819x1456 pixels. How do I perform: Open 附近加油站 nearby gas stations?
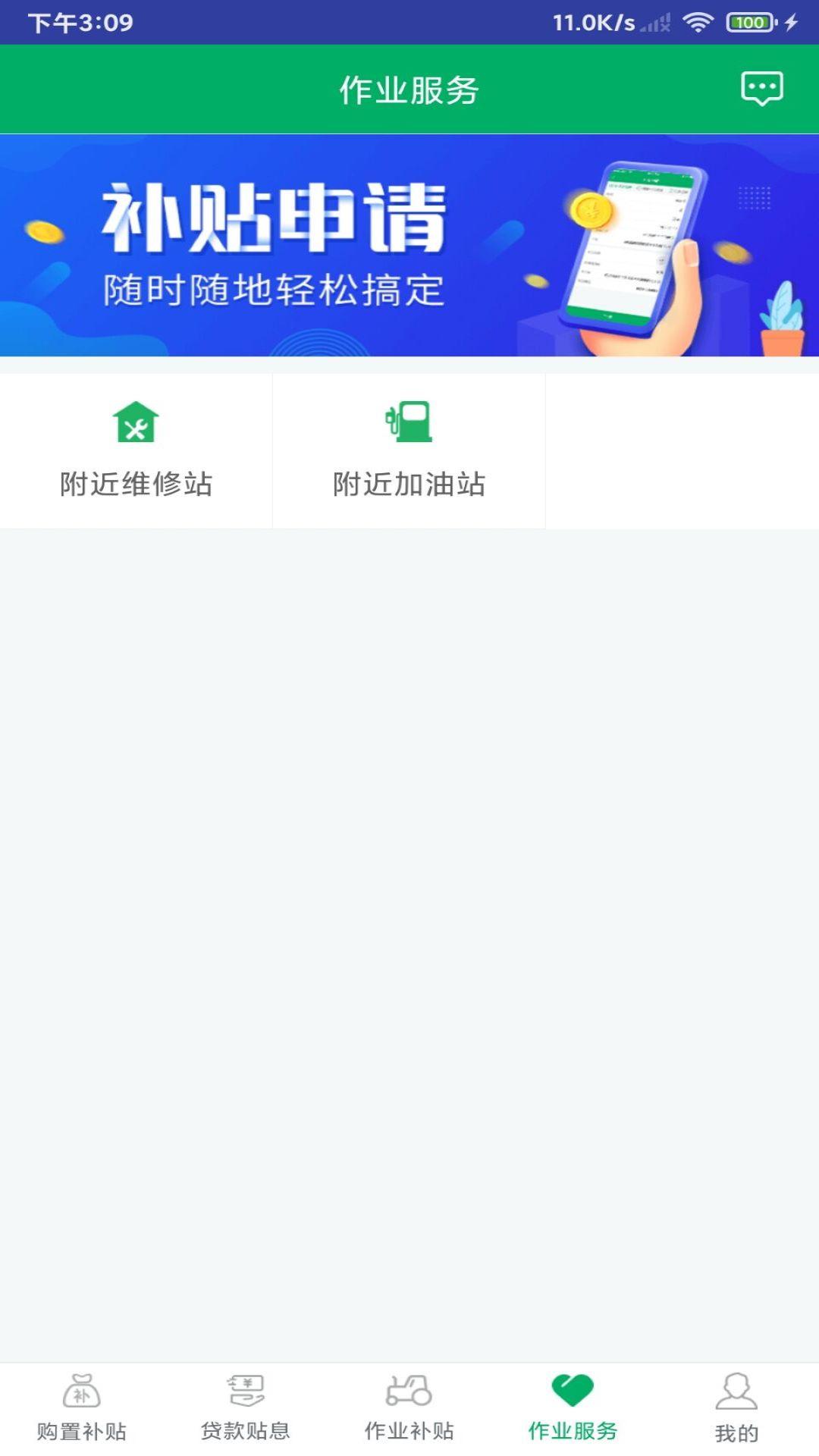pyautogui.click(x=409, y=451)
